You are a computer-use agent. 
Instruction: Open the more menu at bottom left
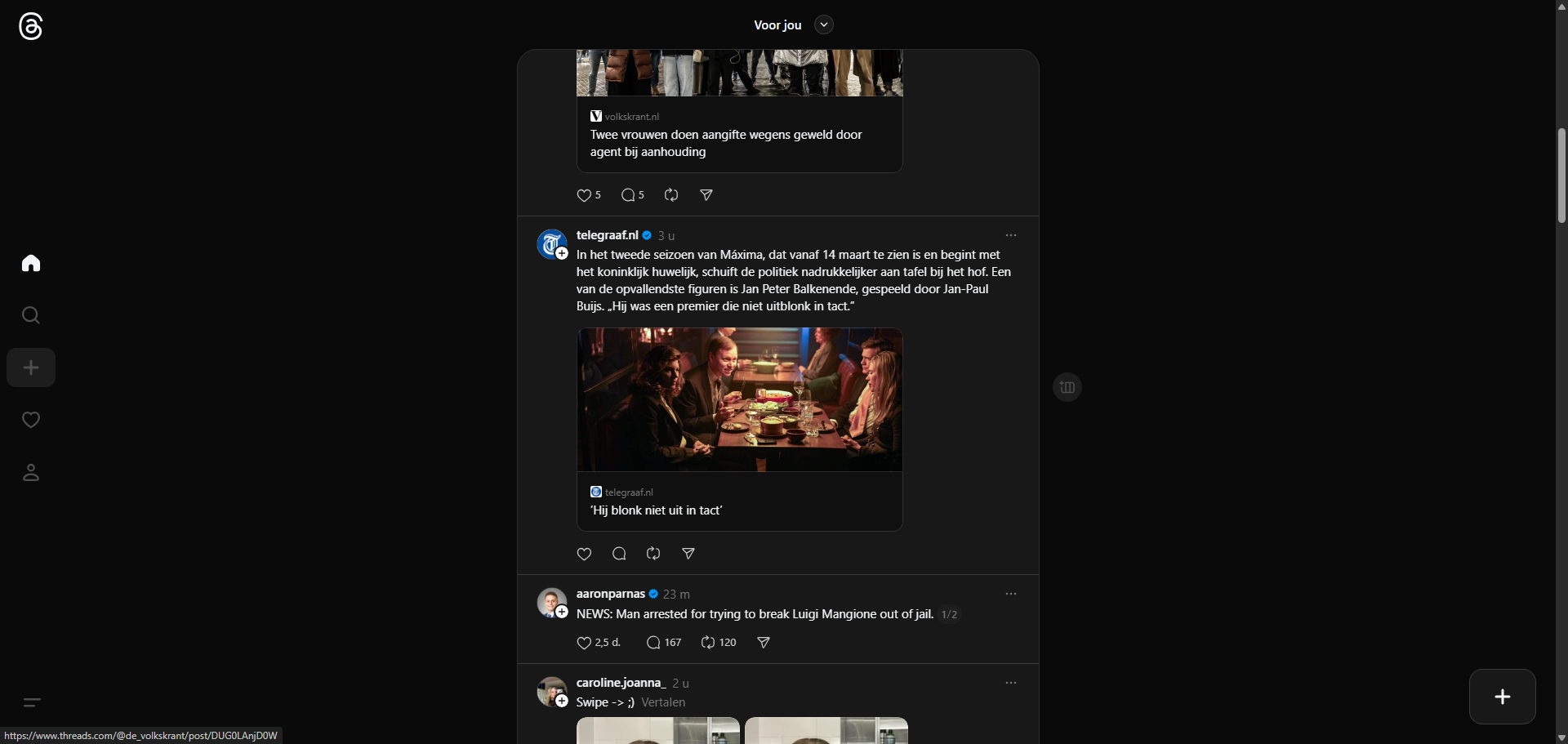(31, 702)
